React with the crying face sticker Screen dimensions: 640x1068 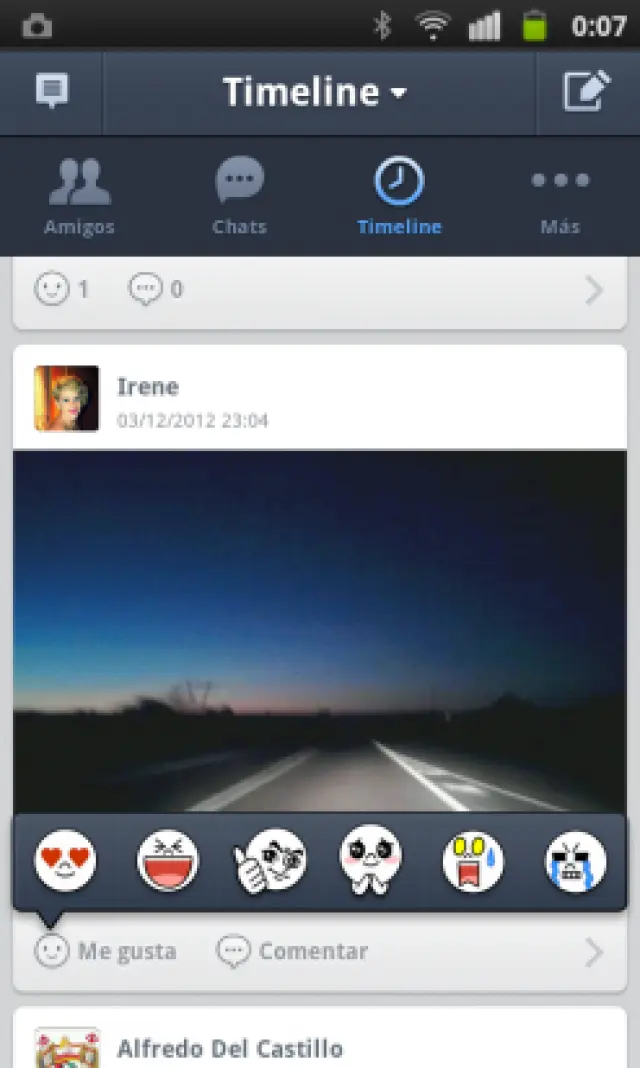575,861
